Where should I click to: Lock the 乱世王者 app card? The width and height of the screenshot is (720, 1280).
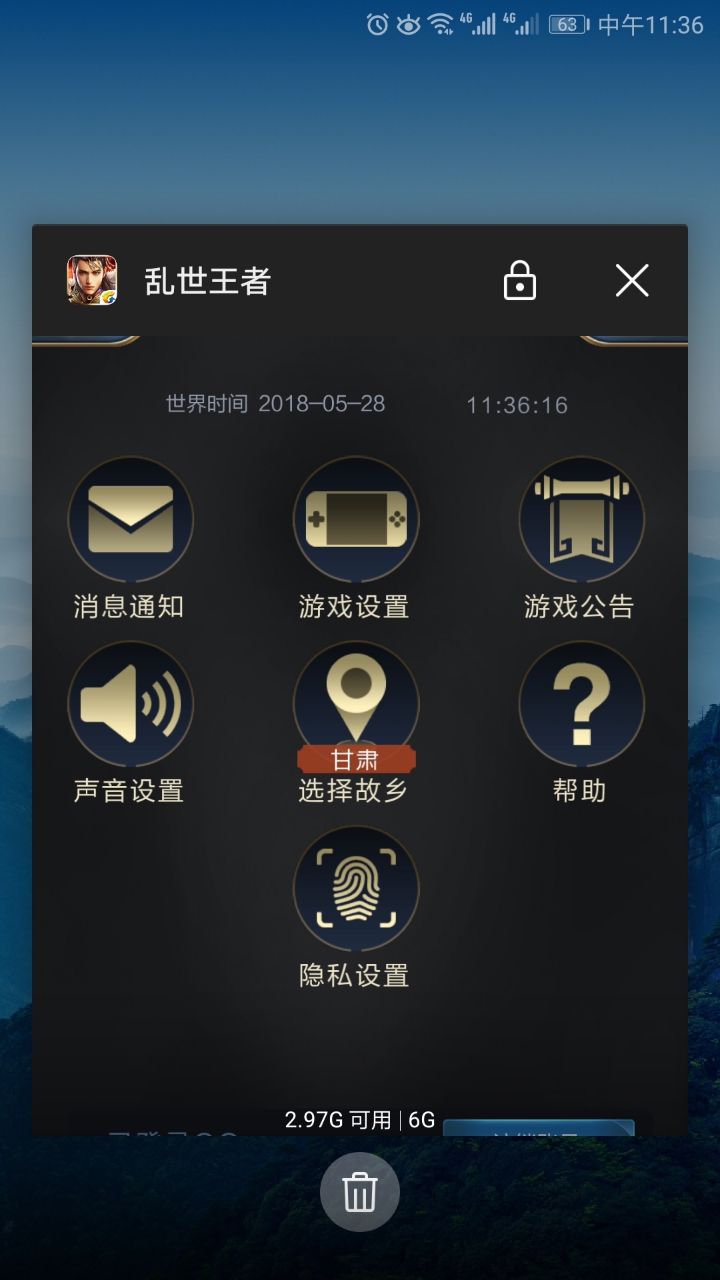pyautogui.click(x=519, y=281)
